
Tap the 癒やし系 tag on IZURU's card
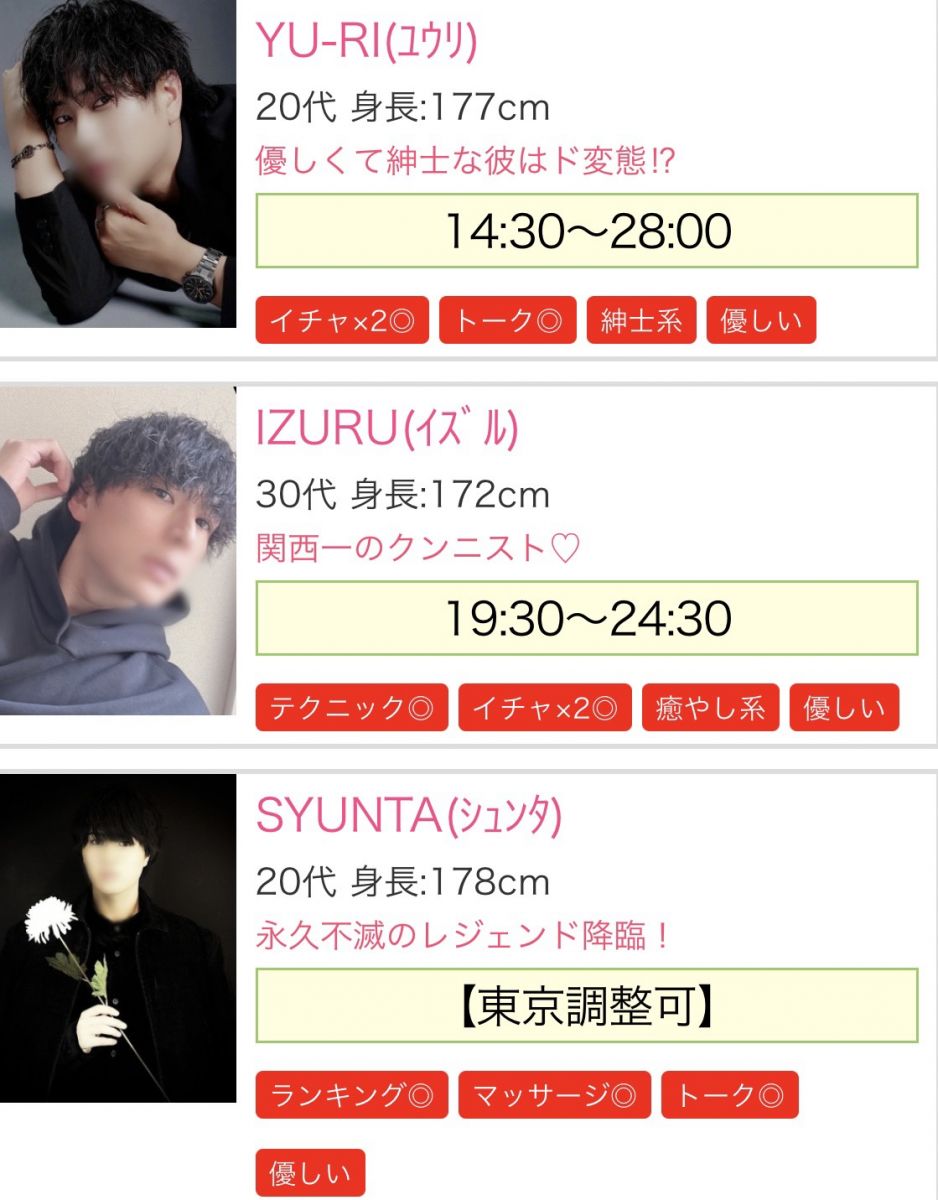(711, 708)
